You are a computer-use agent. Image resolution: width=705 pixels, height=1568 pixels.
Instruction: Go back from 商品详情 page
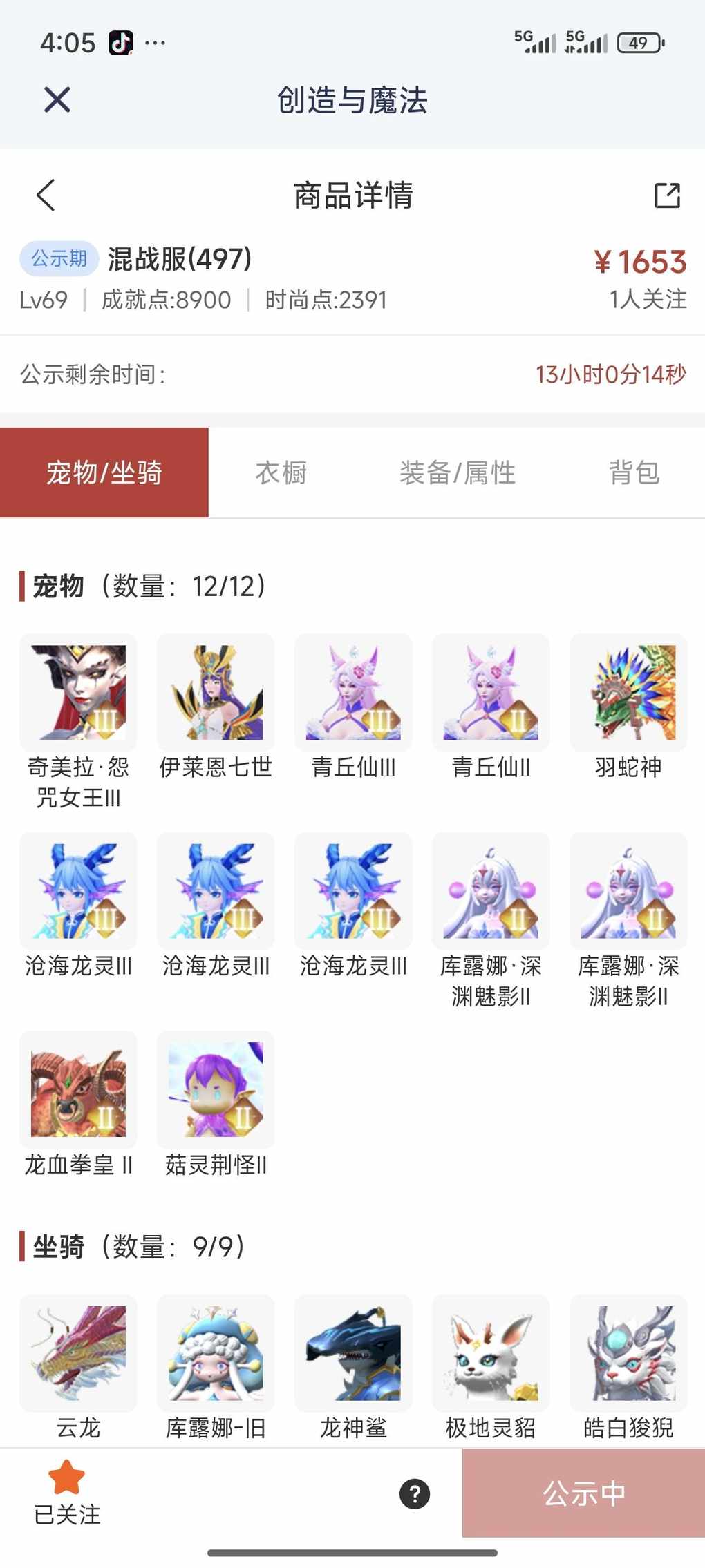[46, 195]
